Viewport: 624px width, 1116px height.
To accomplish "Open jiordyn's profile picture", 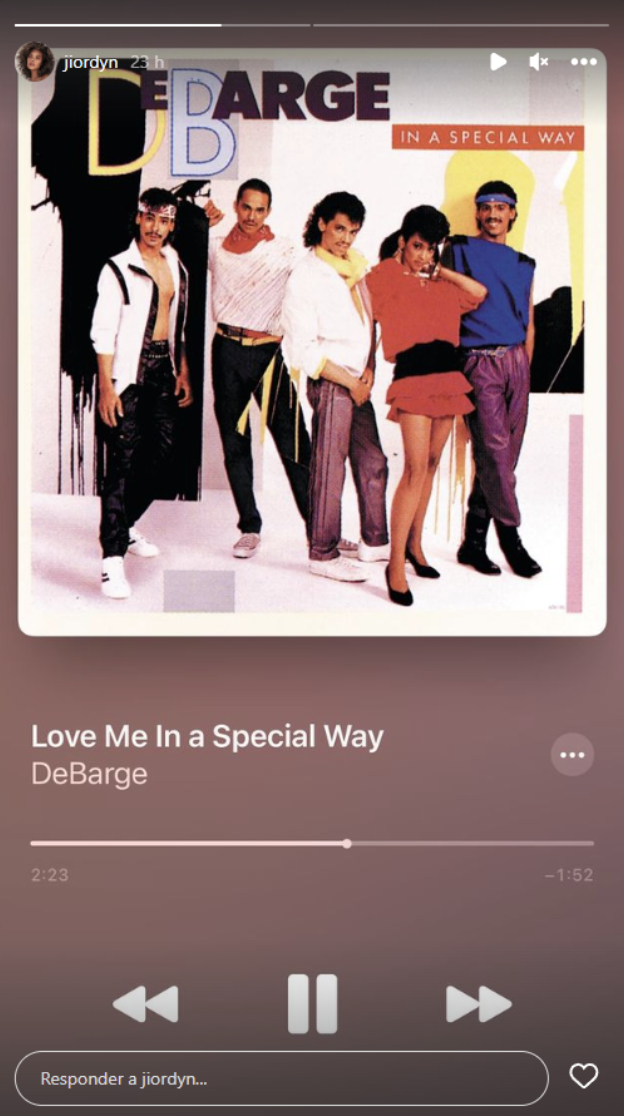I will coord(35,62).
